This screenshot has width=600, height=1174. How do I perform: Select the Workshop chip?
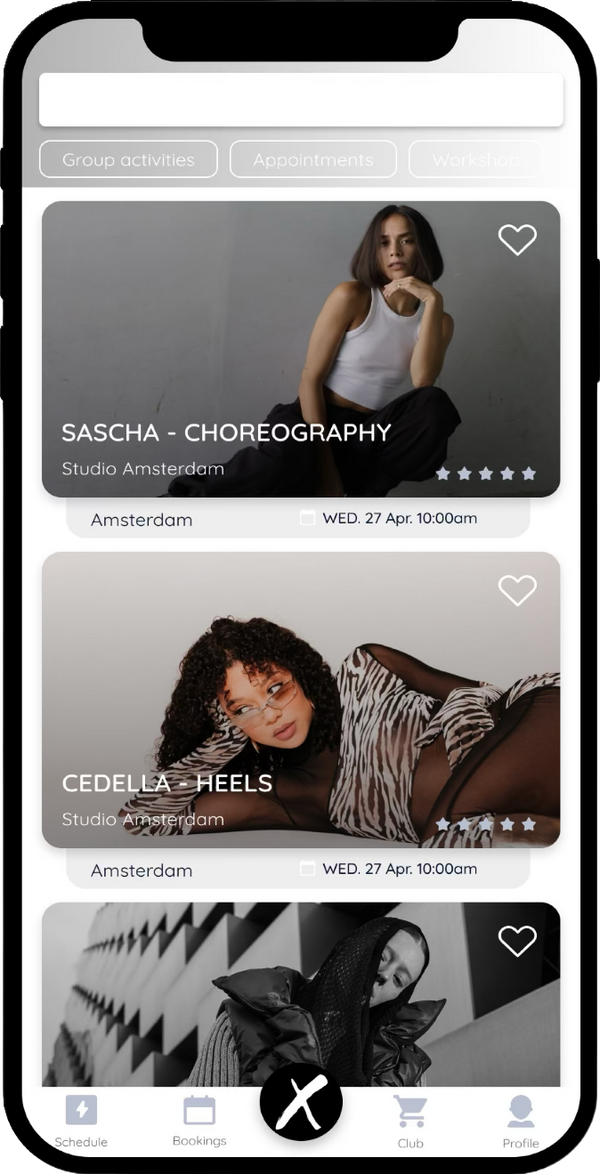tap(475, 160)
